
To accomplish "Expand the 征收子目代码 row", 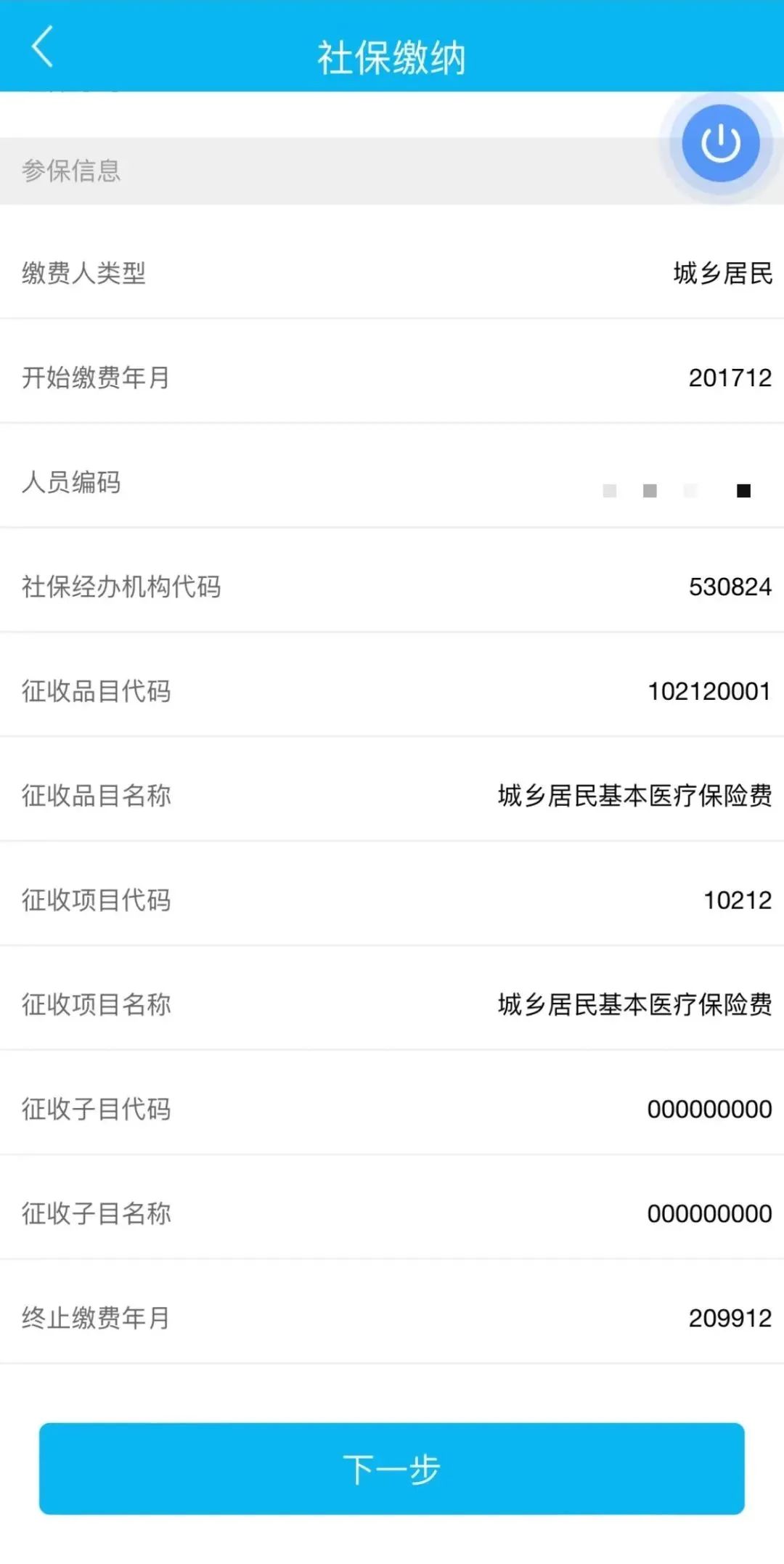I will [x=392, y=1109].
